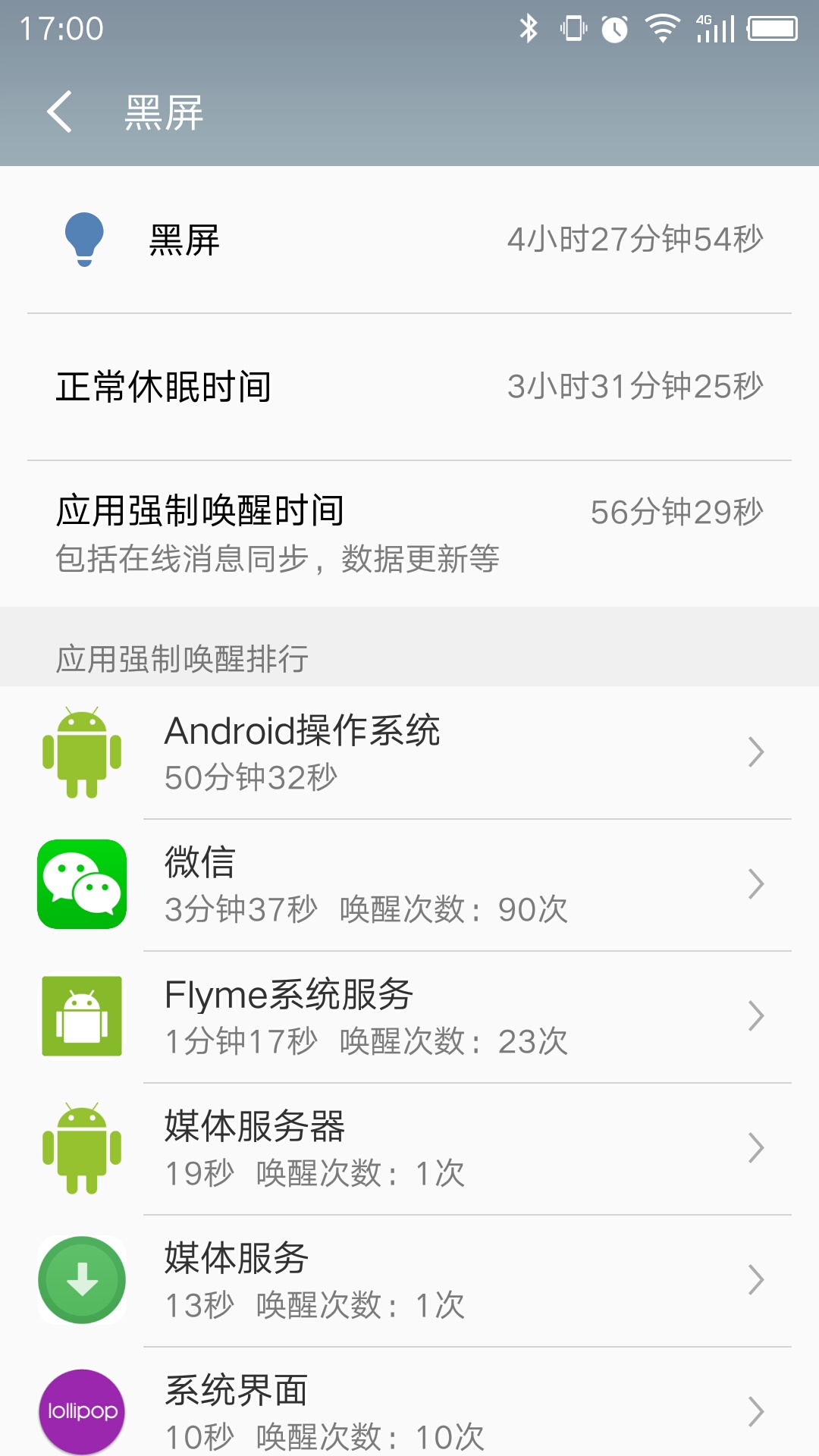Screen dimensions: 819x1456
Task: Tap the alarm clock status icon
Action: click(613, 27)
